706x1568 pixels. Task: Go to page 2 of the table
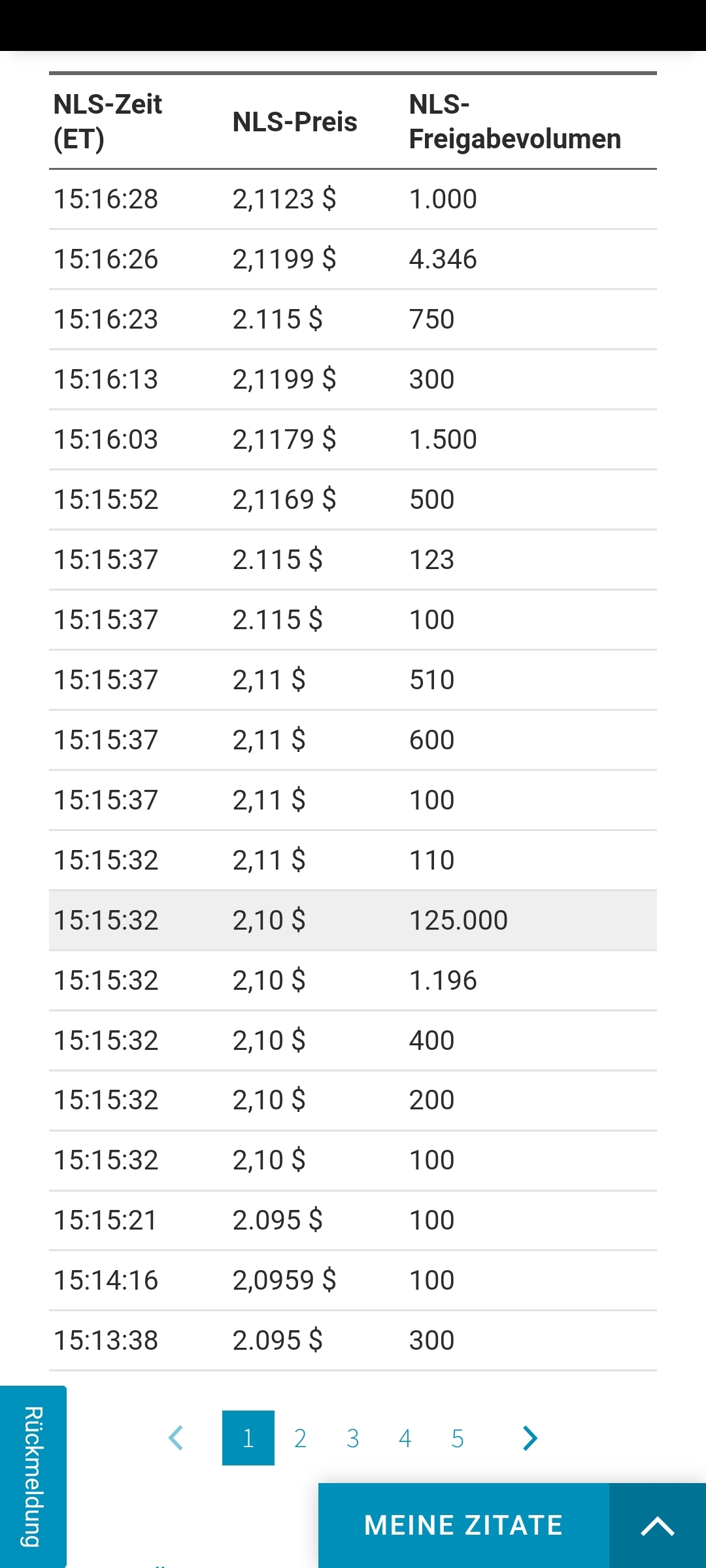click(300, 1438)
